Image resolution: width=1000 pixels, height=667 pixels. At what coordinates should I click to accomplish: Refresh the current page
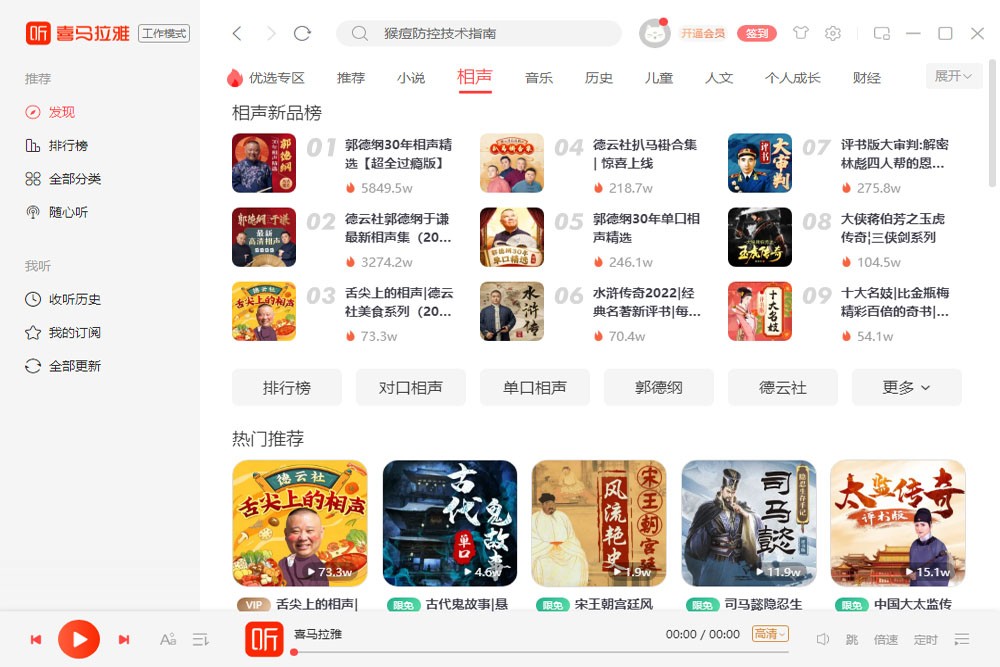[302, 34]
